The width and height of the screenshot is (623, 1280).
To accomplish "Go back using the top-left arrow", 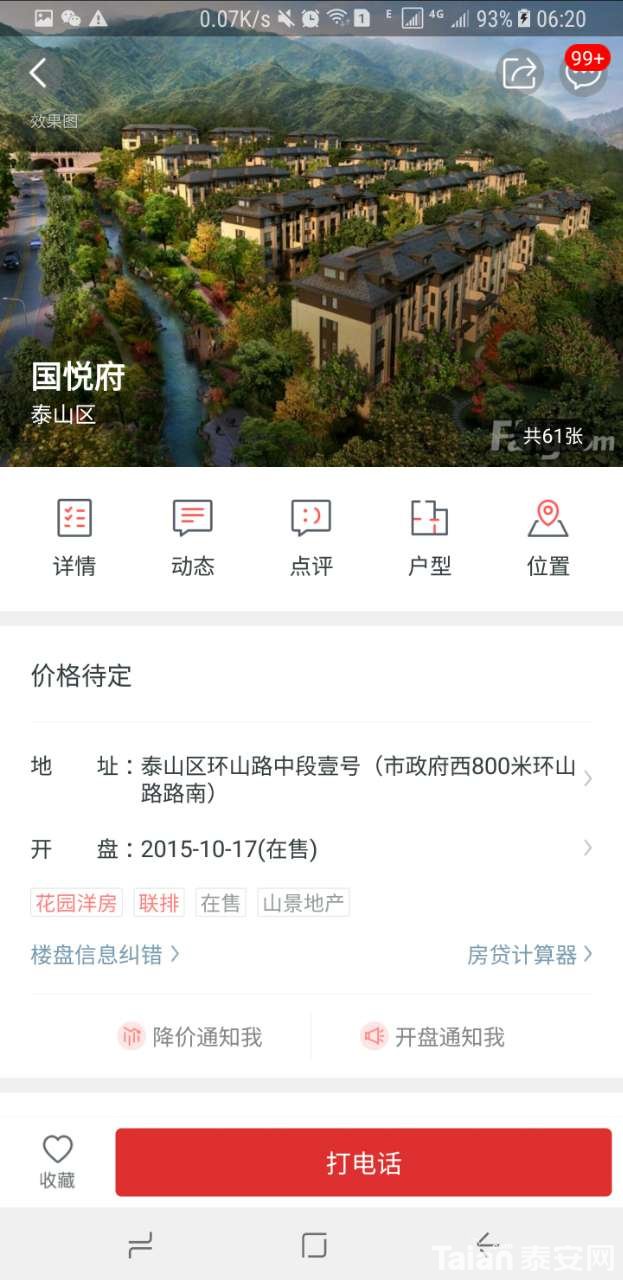I will pyautogui.click(x=38, y=73).
